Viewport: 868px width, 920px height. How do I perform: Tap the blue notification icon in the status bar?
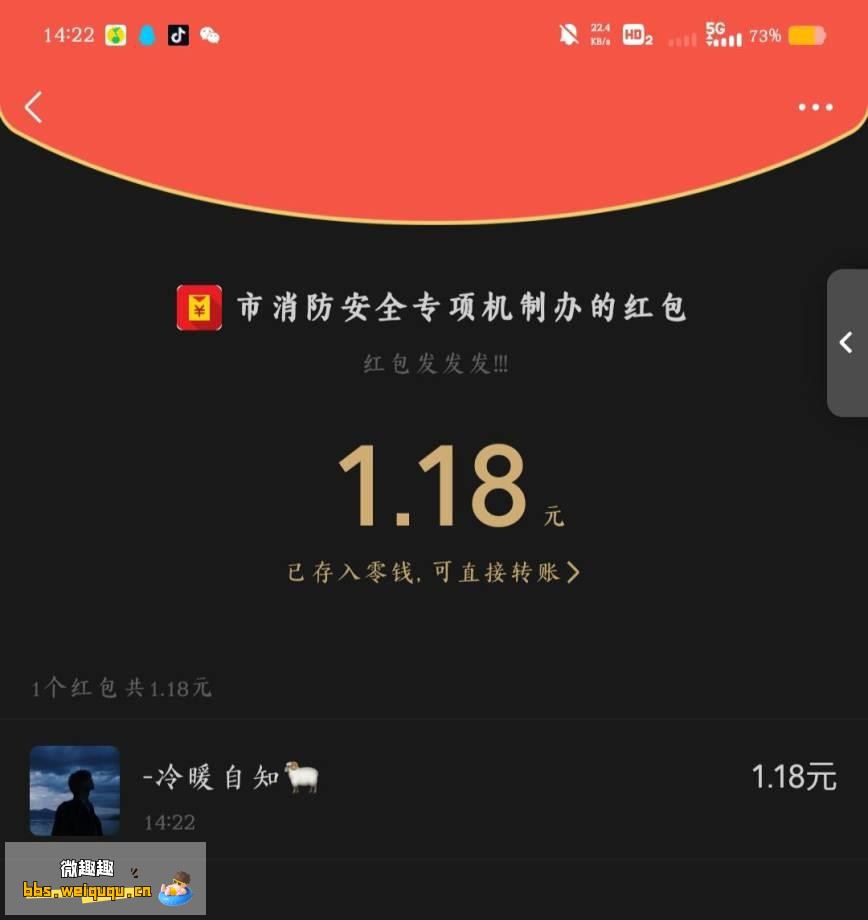(146, 35)
